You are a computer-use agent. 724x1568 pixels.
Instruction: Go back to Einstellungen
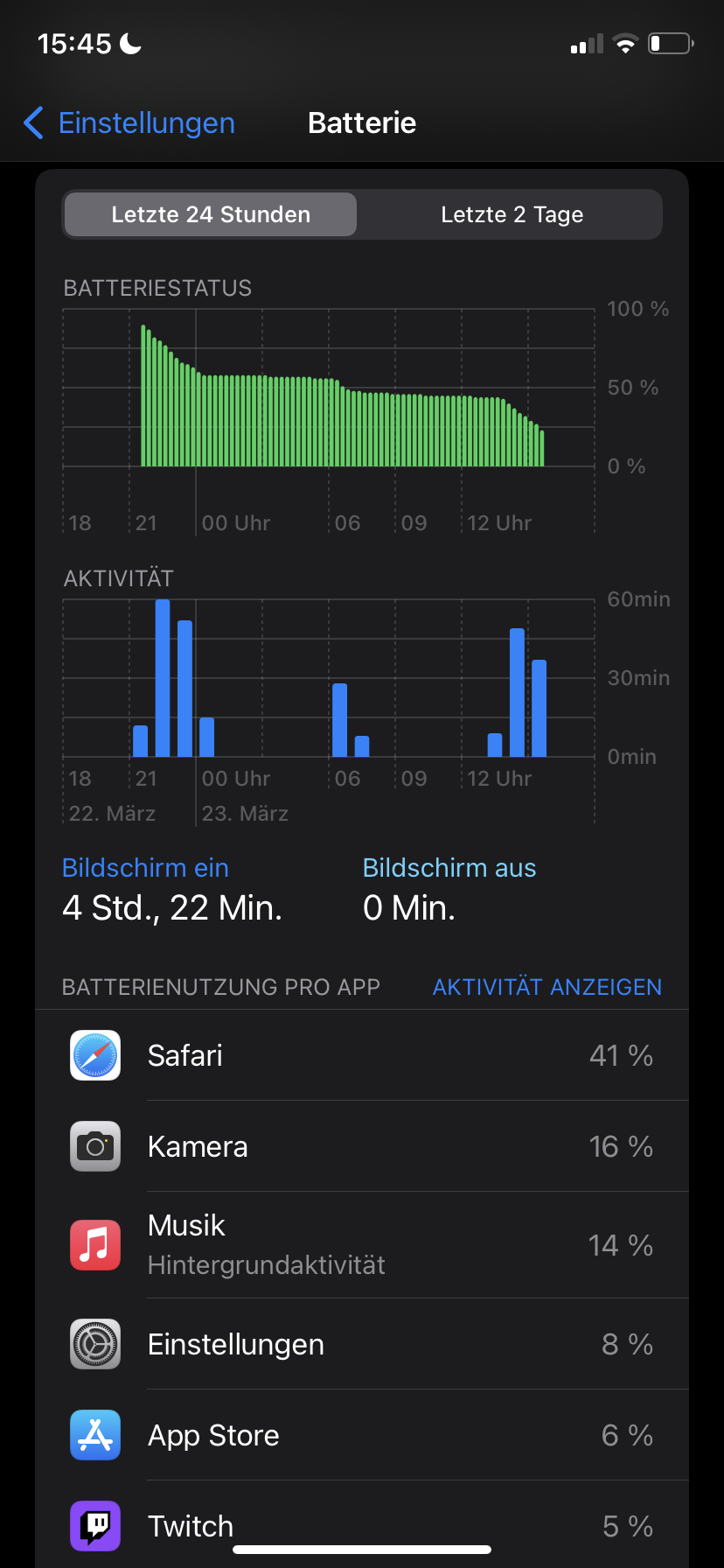(x=129, y=123)
